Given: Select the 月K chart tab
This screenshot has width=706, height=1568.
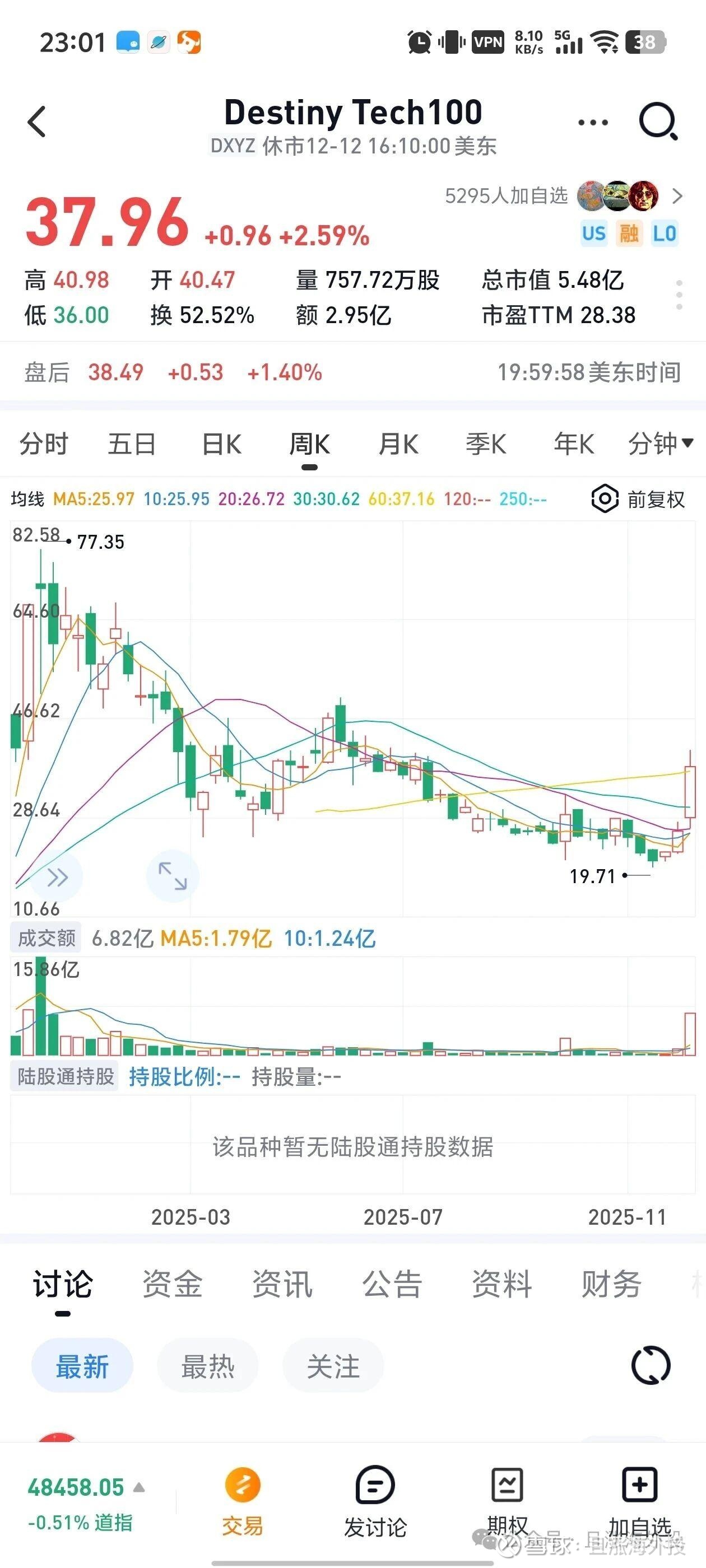Looking at the screenshot, I should click(x=398, y=444).
